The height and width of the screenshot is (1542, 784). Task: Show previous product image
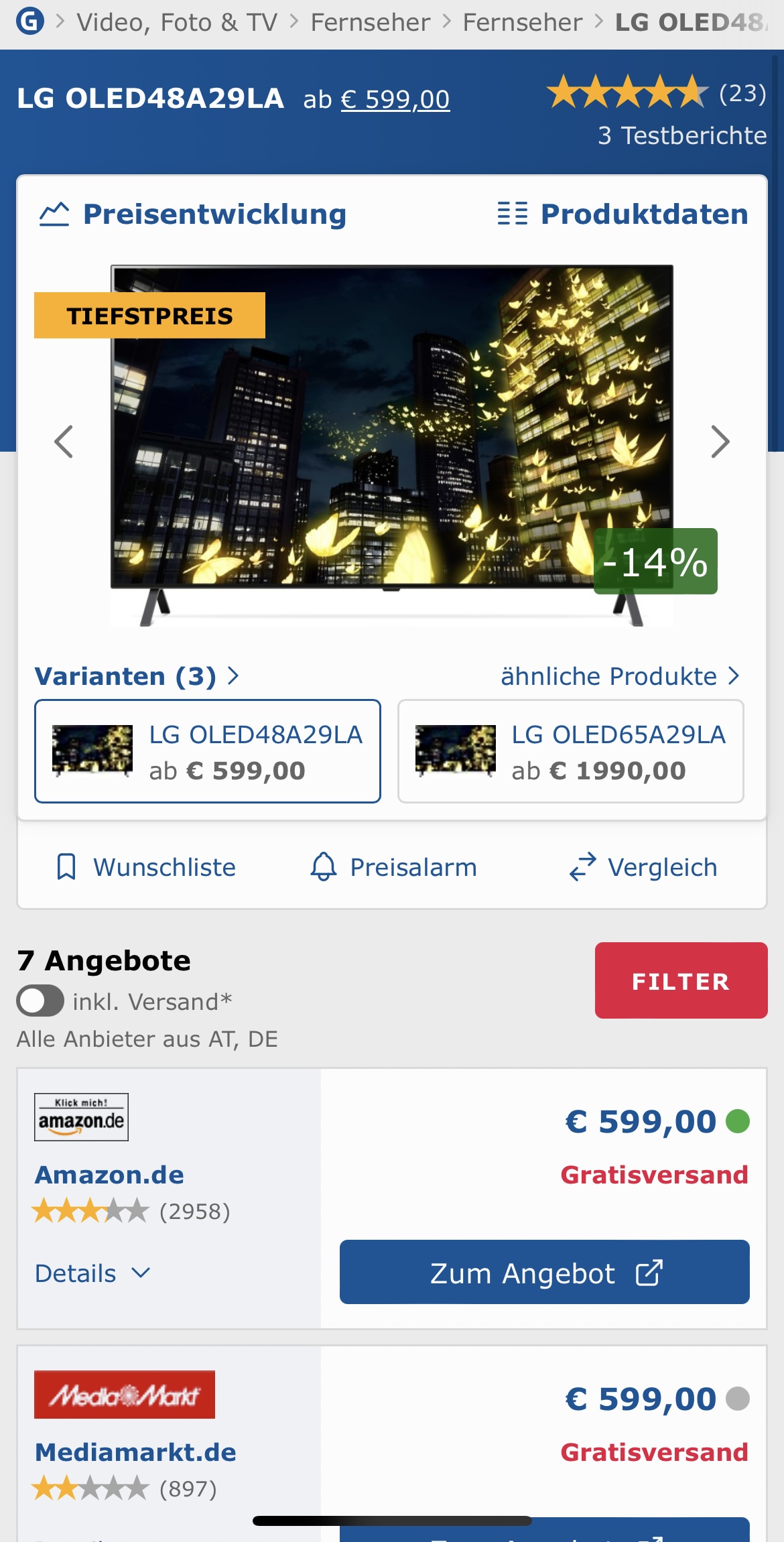pyautogui.click(x=64, y=442)
